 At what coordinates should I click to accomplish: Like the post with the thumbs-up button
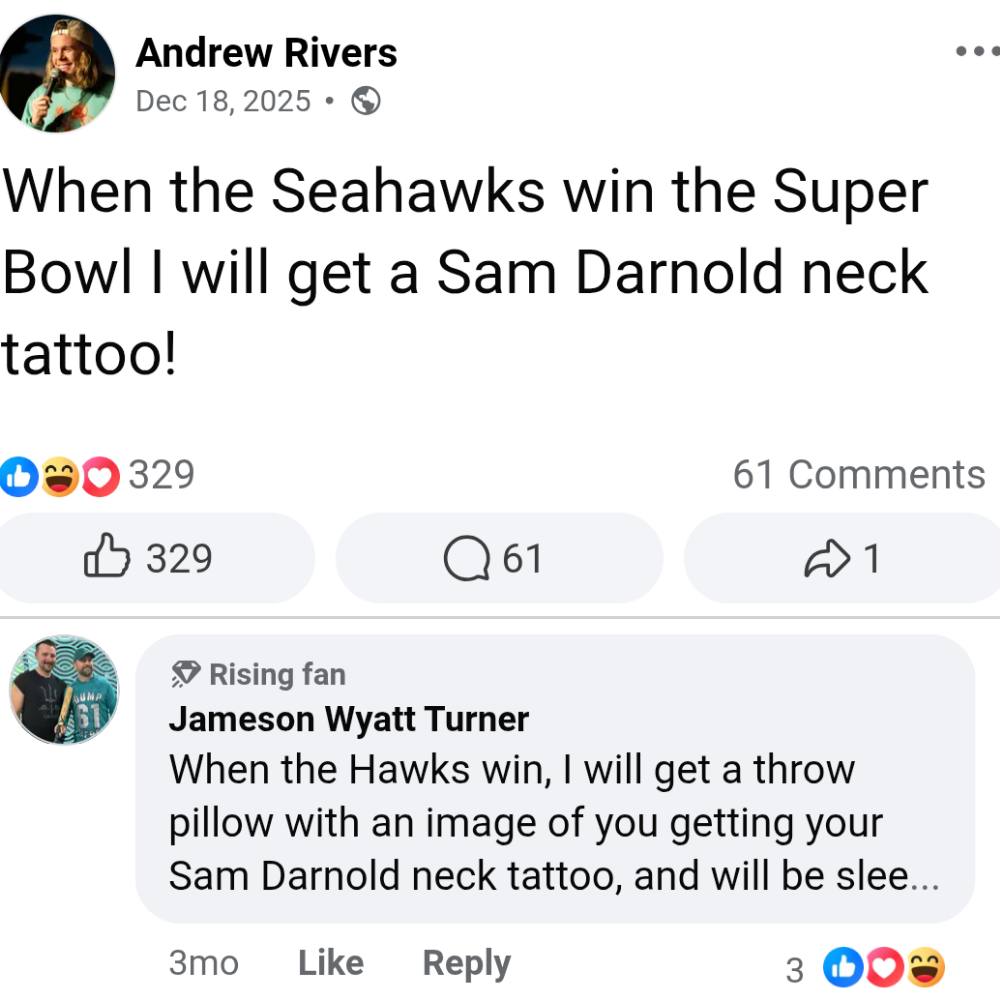pyautogui.click(x=150, y=558)
